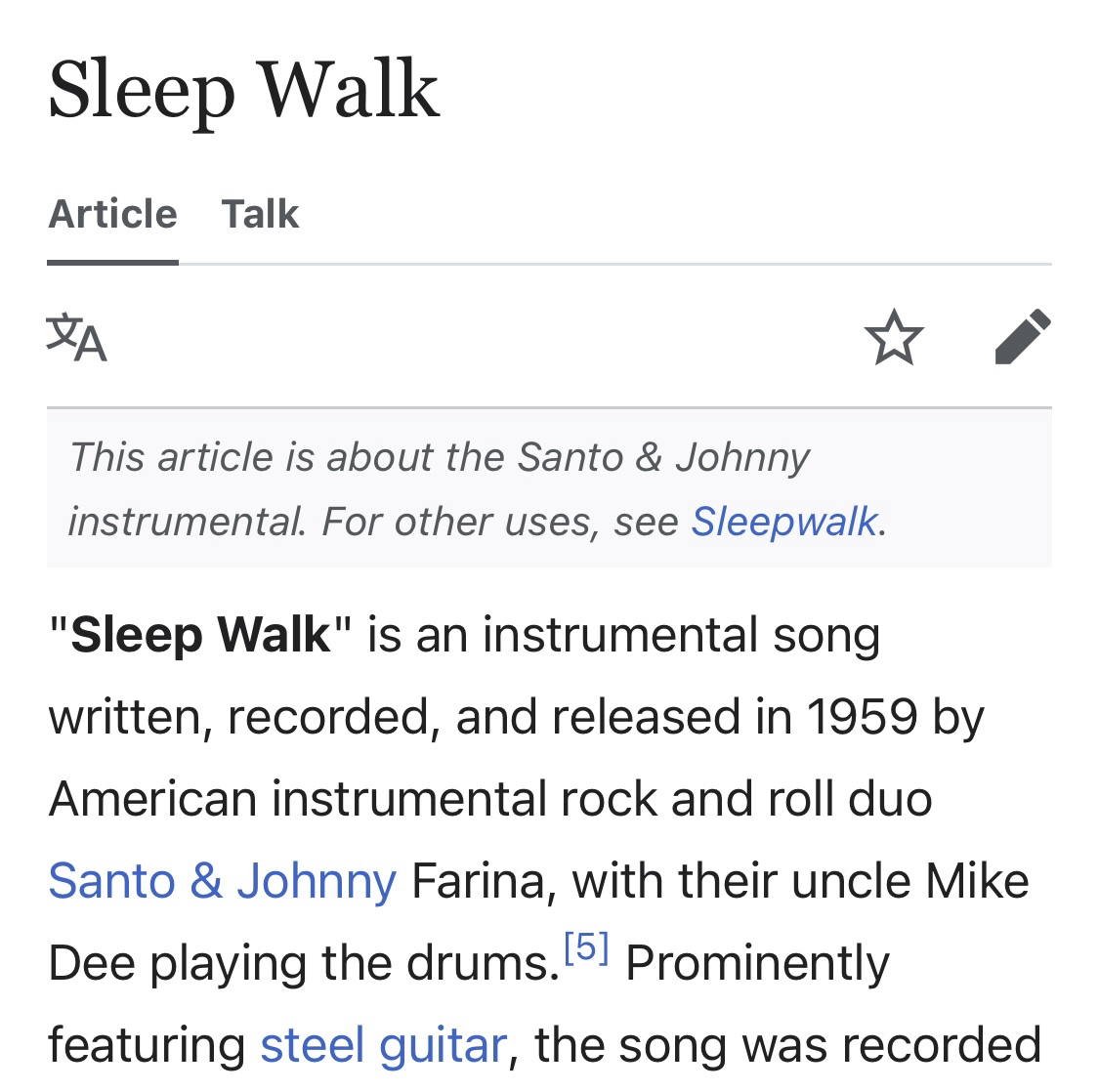The width and height of the screenshot is (1099, 1092).
Task: Tap citation reference number 5
Action: [x=586, y=948]
